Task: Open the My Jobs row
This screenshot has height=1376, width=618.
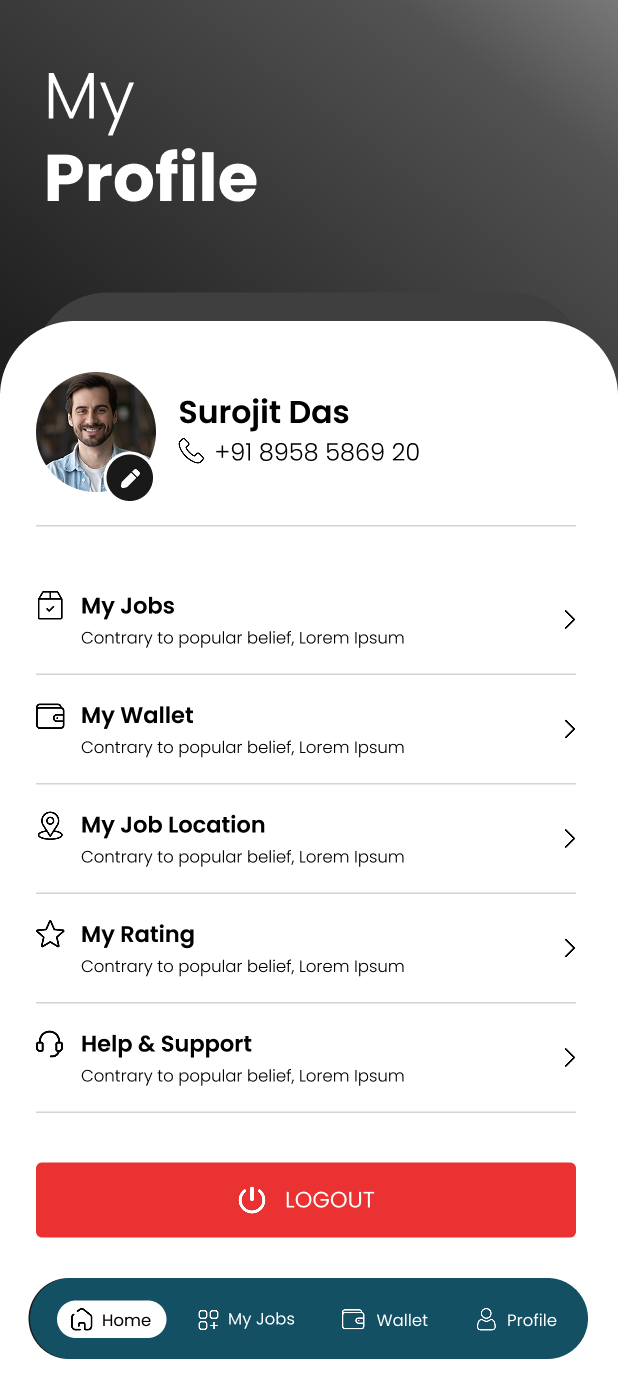Action: pyautogui.click(x=305, y=620)
